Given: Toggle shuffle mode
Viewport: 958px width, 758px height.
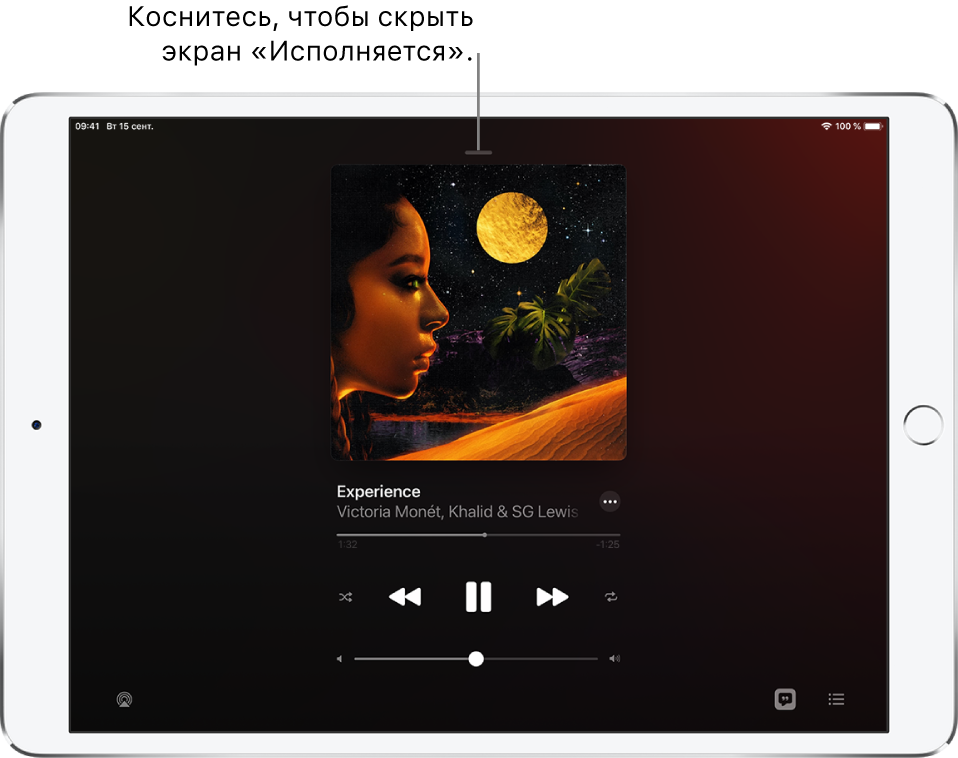Looking at the screenshot, I should click(345, 598).
